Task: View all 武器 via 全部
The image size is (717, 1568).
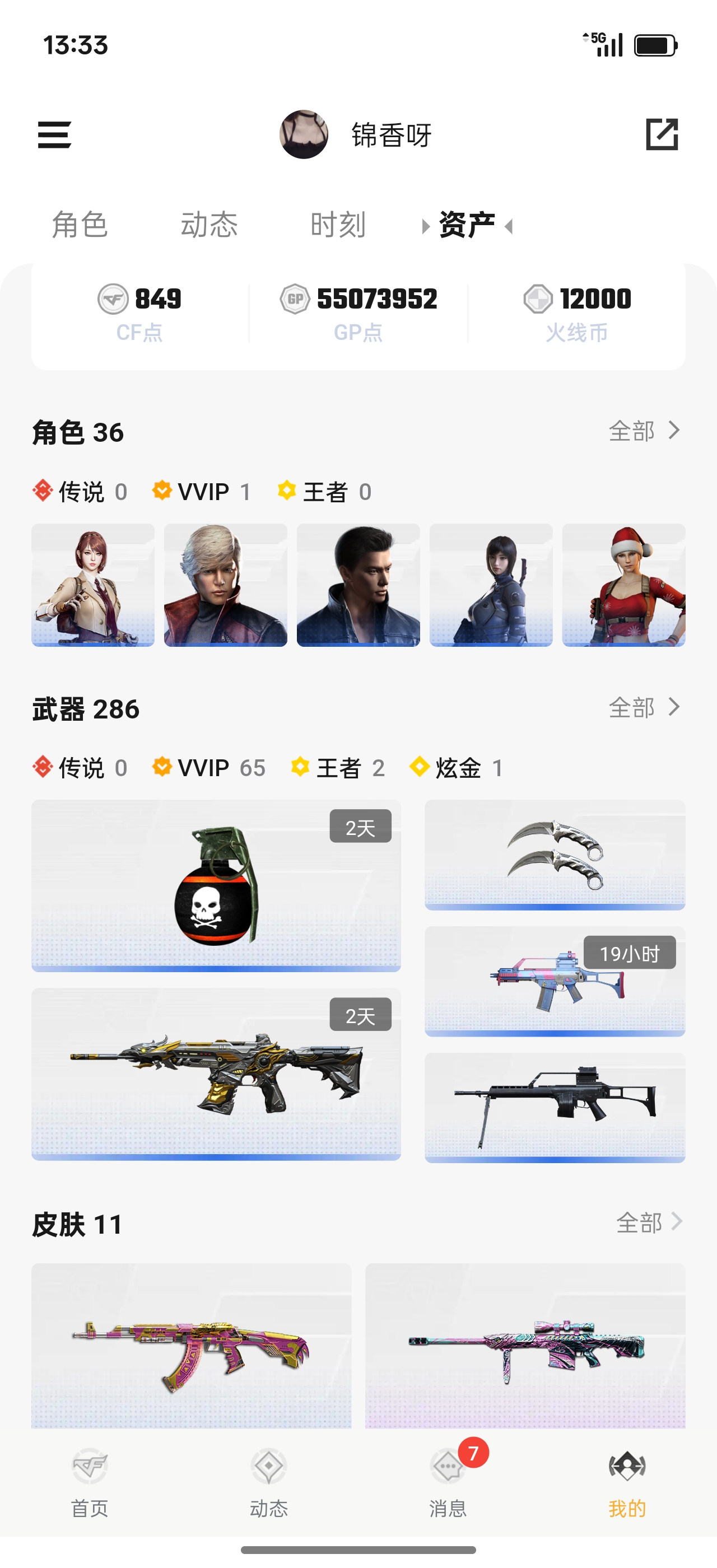Action: coord(644,707)
